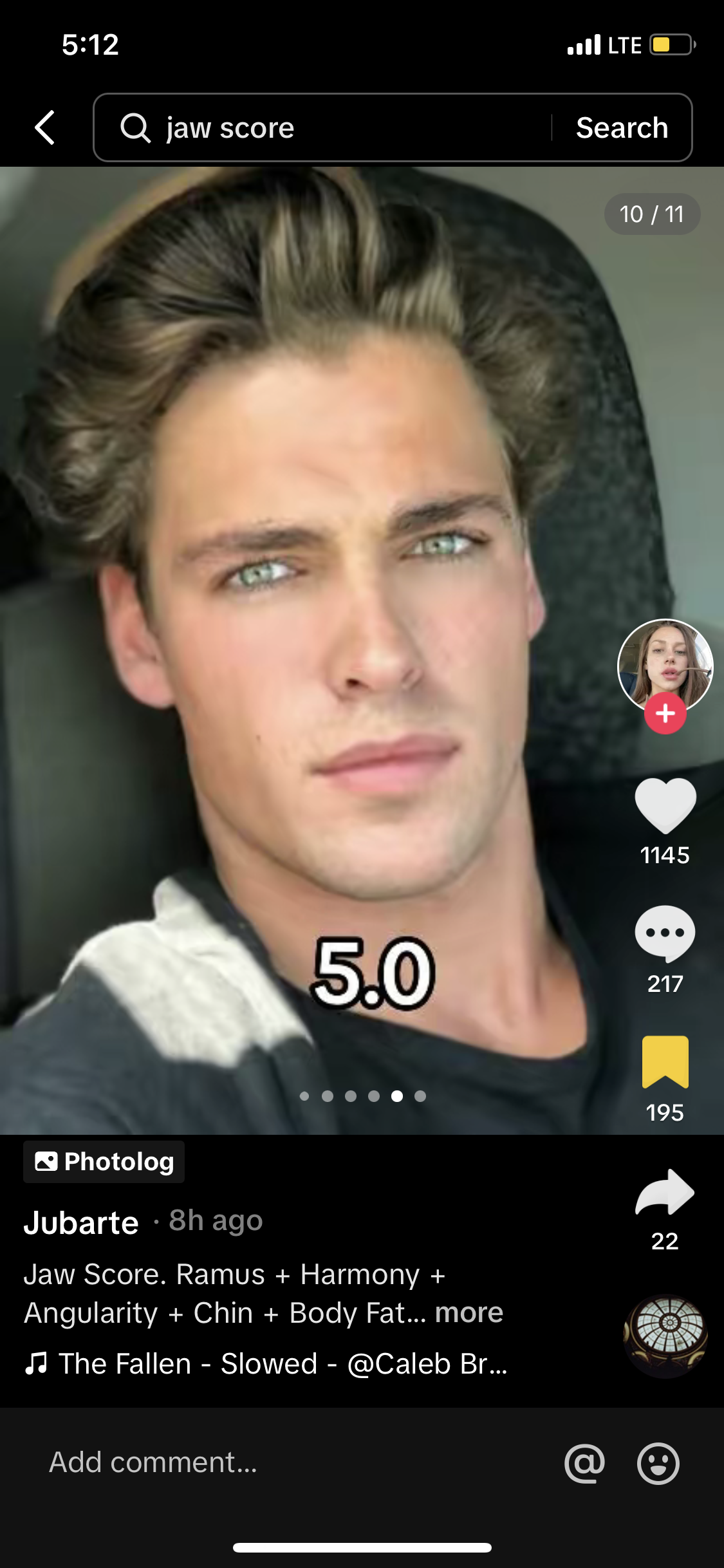Open Jubarte's profile name
Image resolution: width=724 pixels, height=1568 pixels.
click(x=81, y=1222)
